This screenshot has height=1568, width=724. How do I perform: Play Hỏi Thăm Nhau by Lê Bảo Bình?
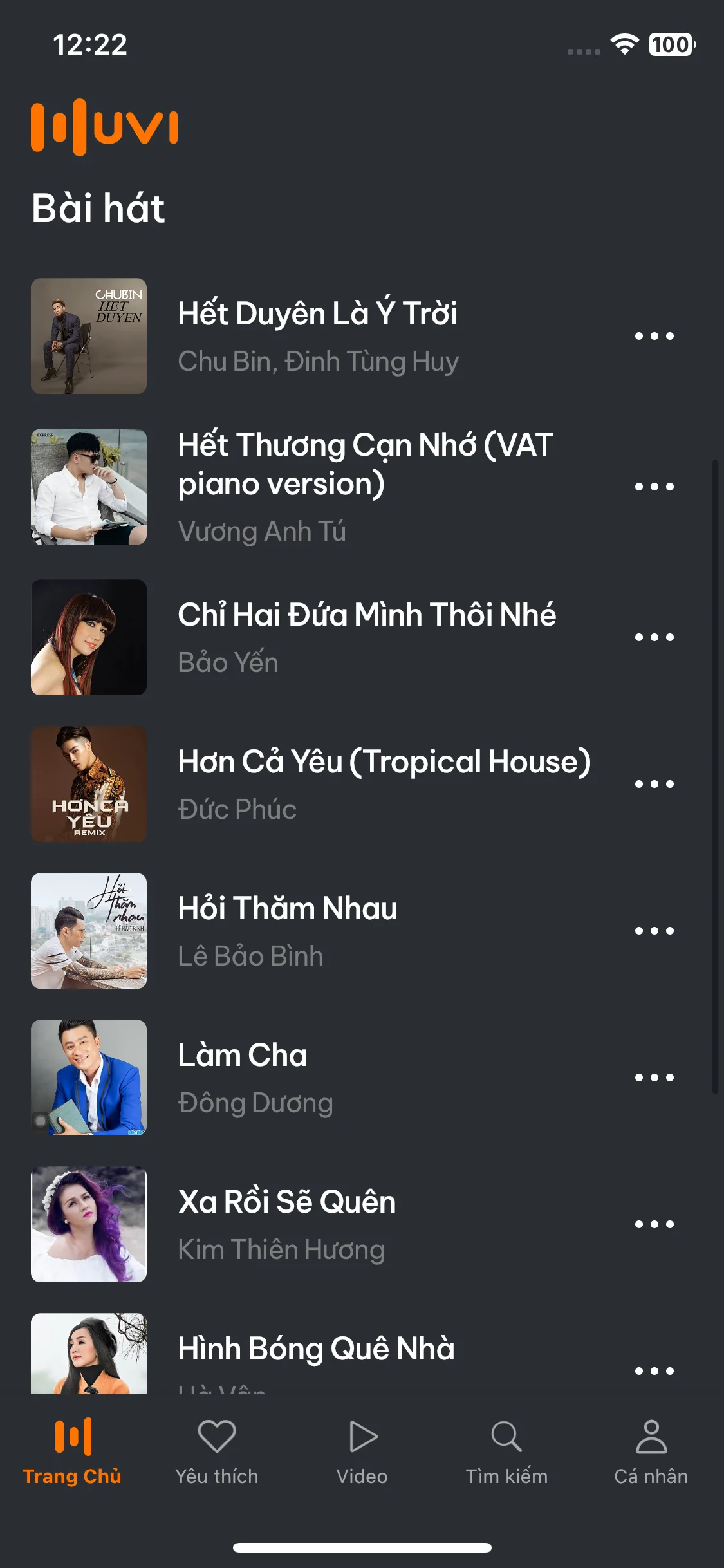point(288,931)
